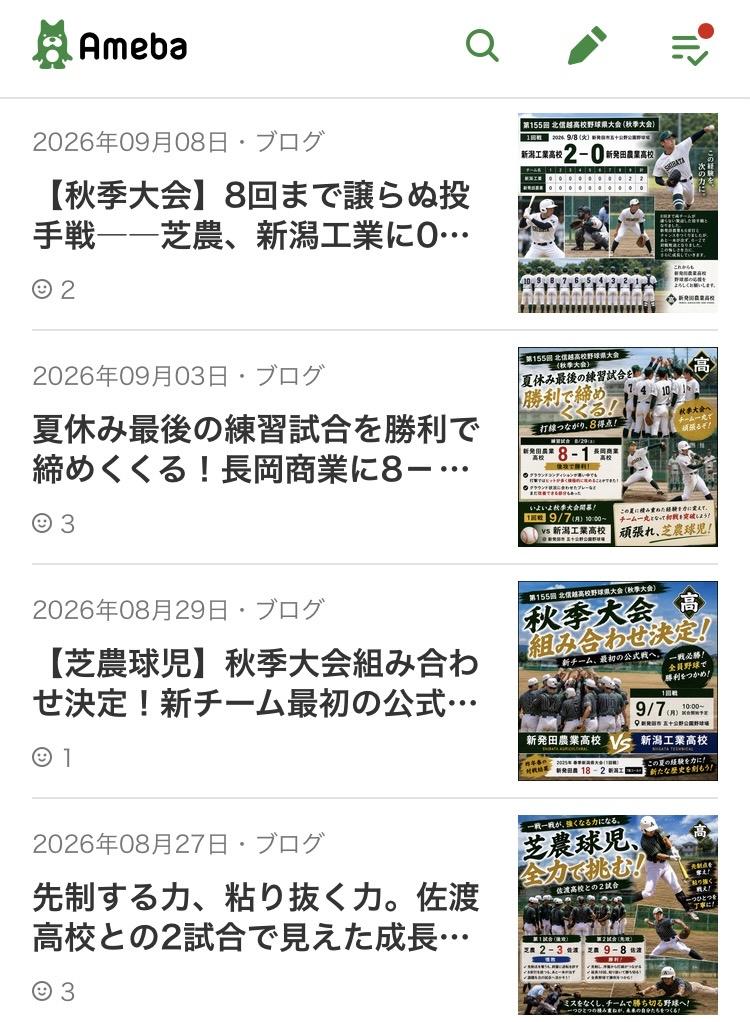The height and width of the screenshot is (1022, 750).
Task: Write a new blog post with pencil icon
Action: (587, 46)
